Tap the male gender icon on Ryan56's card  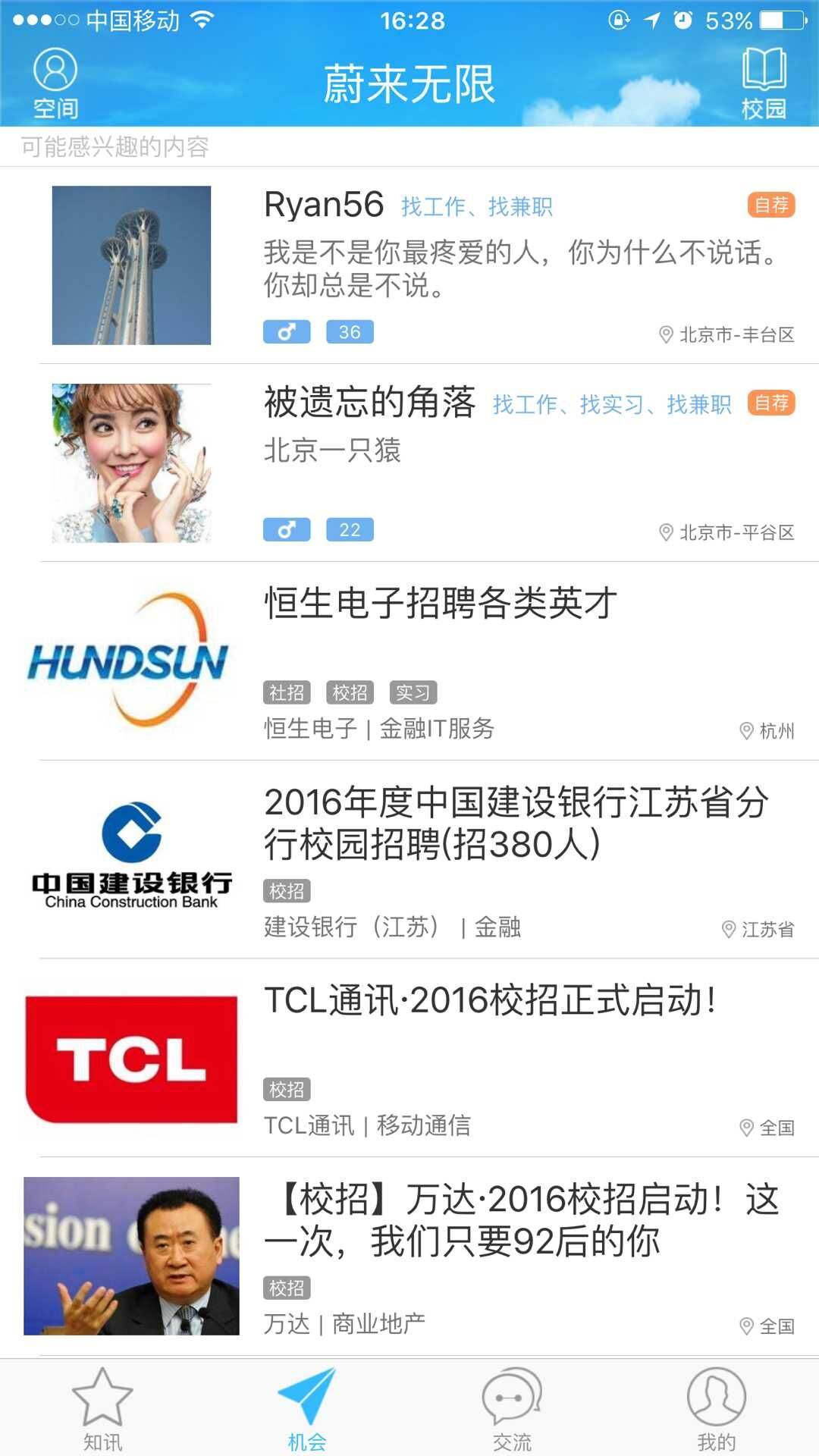286,331
